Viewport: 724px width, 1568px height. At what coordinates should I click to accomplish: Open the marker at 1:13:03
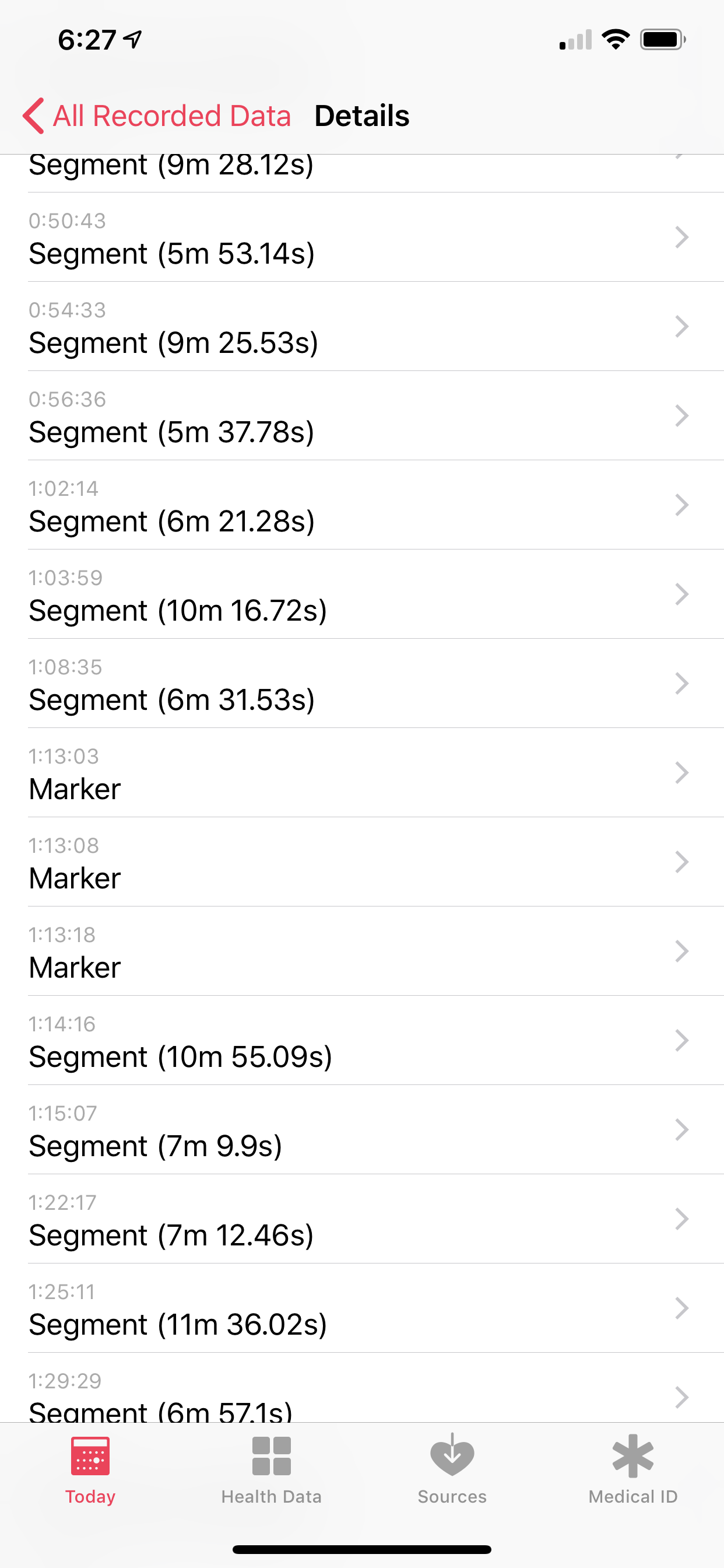(361, 773)
